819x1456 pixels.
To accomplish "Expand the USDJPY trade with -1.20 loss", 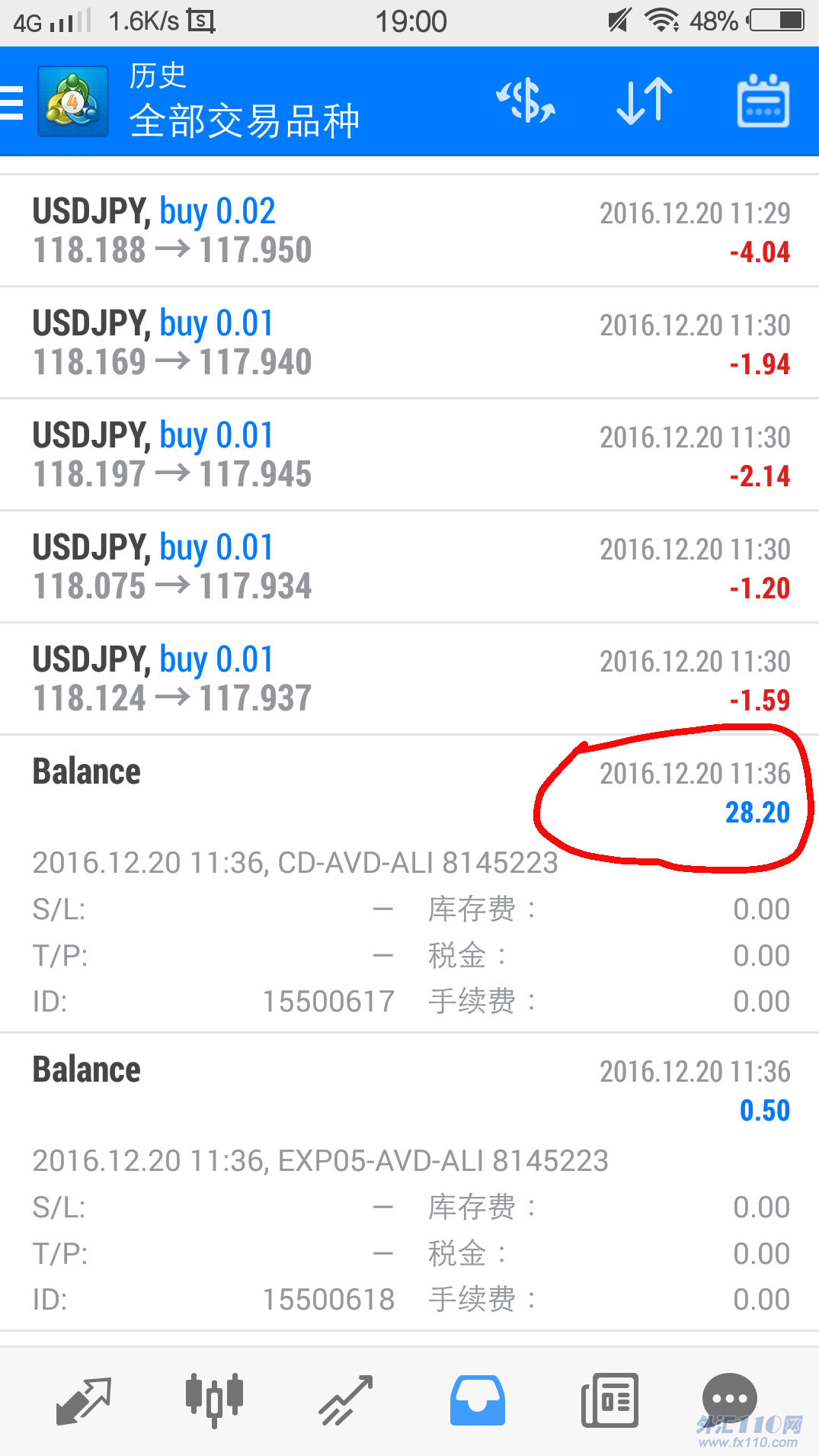I will [409, 567].
